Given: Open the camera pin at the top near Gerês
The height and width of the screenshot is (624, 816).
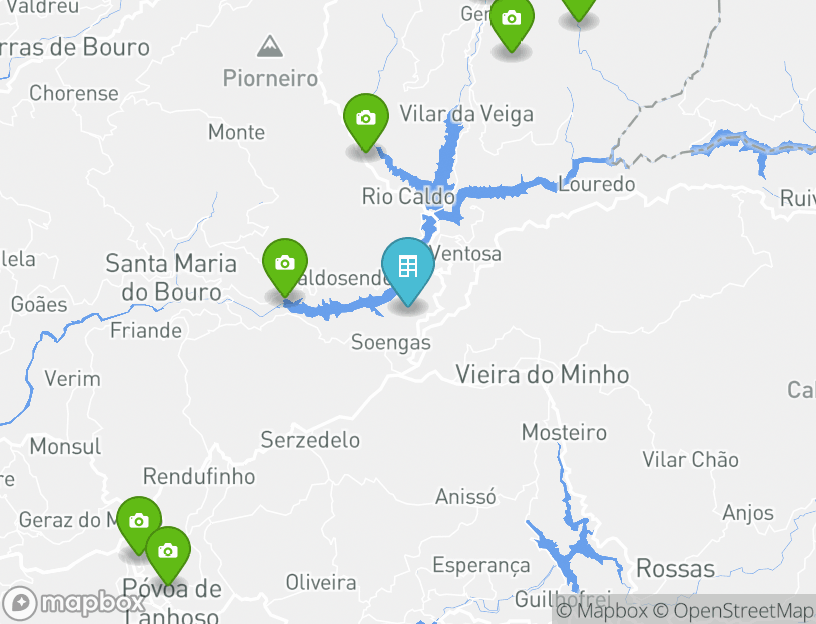Looking at the screenshot, I should (x=512, y=20).
